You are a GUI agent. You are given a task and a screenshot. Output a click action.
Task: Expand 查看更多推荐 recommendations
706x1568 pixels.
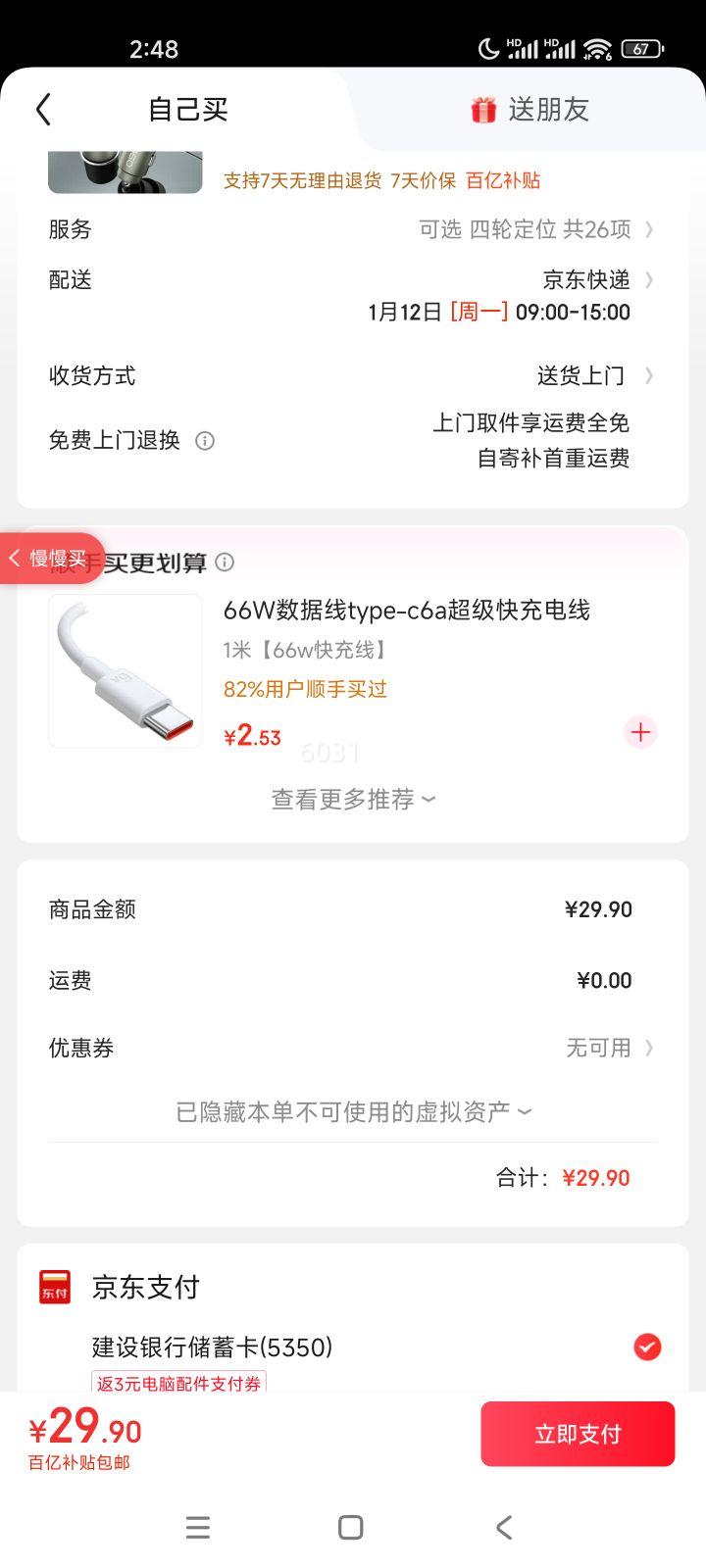tap(352, 800)
